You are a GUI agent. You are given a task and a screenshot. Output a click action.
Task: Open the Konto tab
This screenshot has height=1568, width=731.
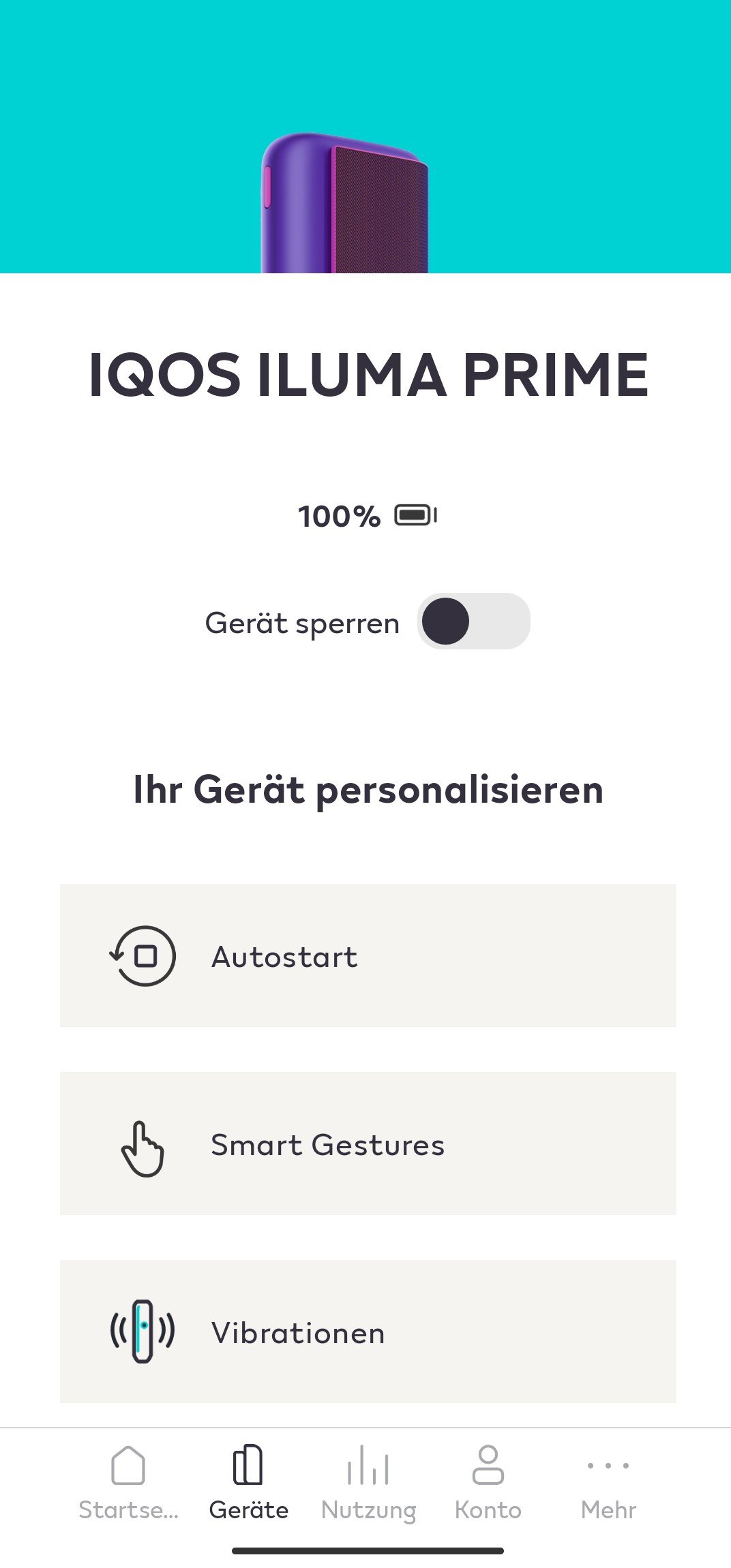point(488,1483)
